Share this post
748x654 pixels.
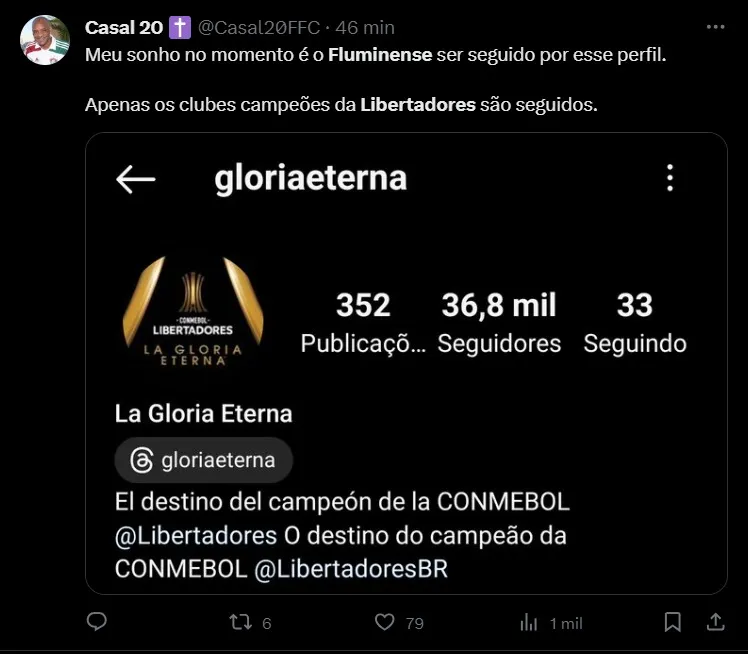coord(715,622)
